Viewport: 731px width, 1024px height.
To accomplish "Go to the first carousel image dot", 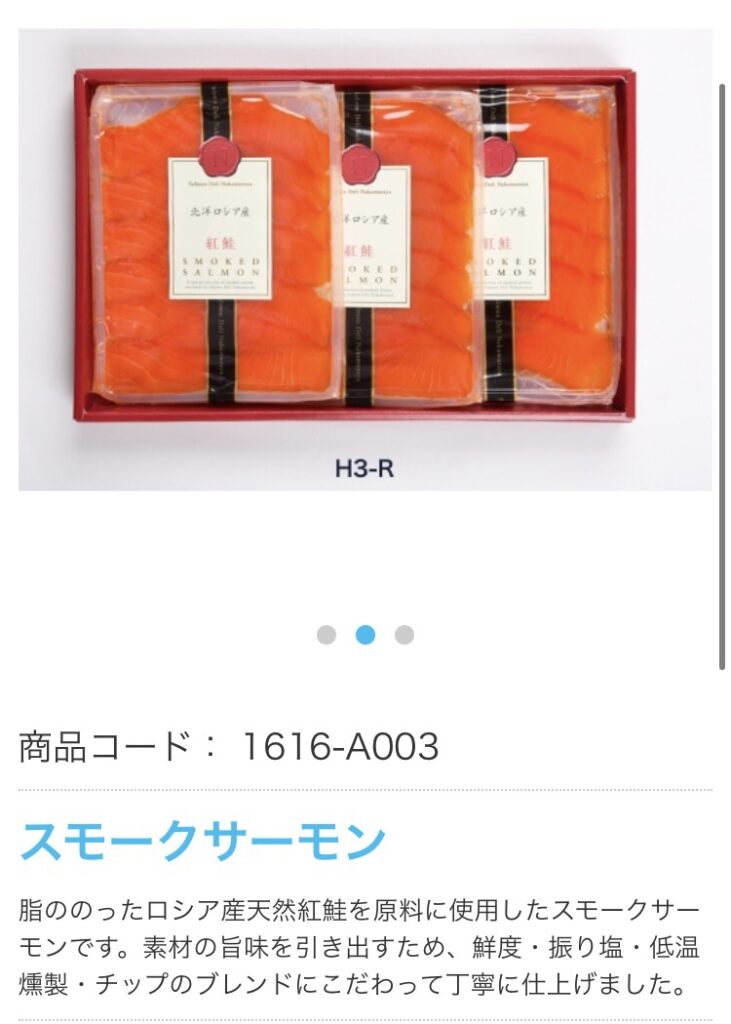I will 326,635.
